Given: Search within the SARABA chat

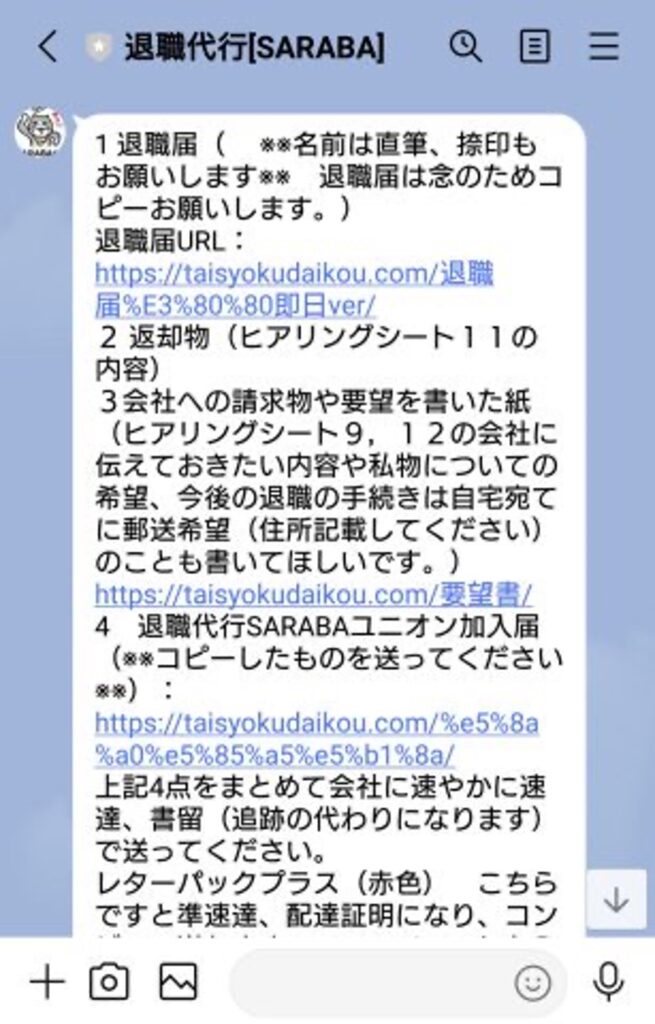Looking at the screenshot, I should 465,46.
